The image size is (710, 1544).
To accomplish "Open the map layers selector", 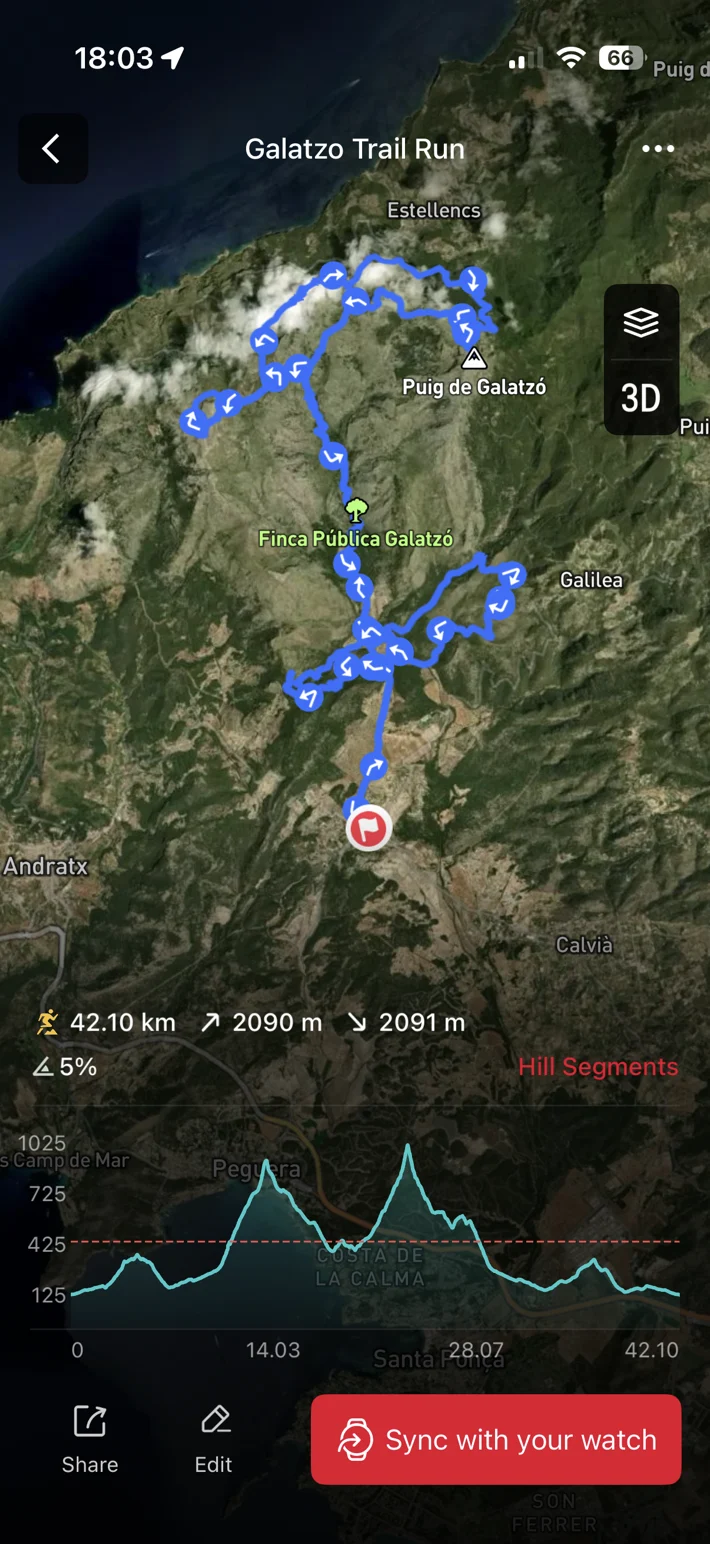I will click(641, 322).
